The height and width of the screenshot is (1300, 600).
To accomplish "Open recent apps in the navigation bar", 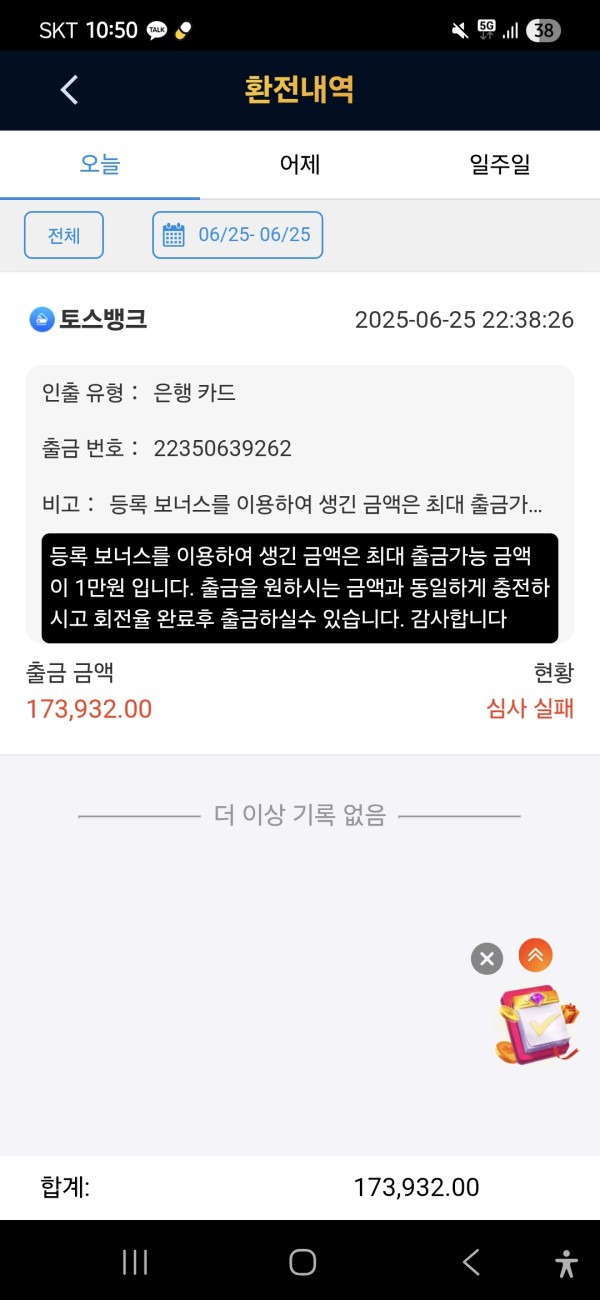I will point(135,1262).
